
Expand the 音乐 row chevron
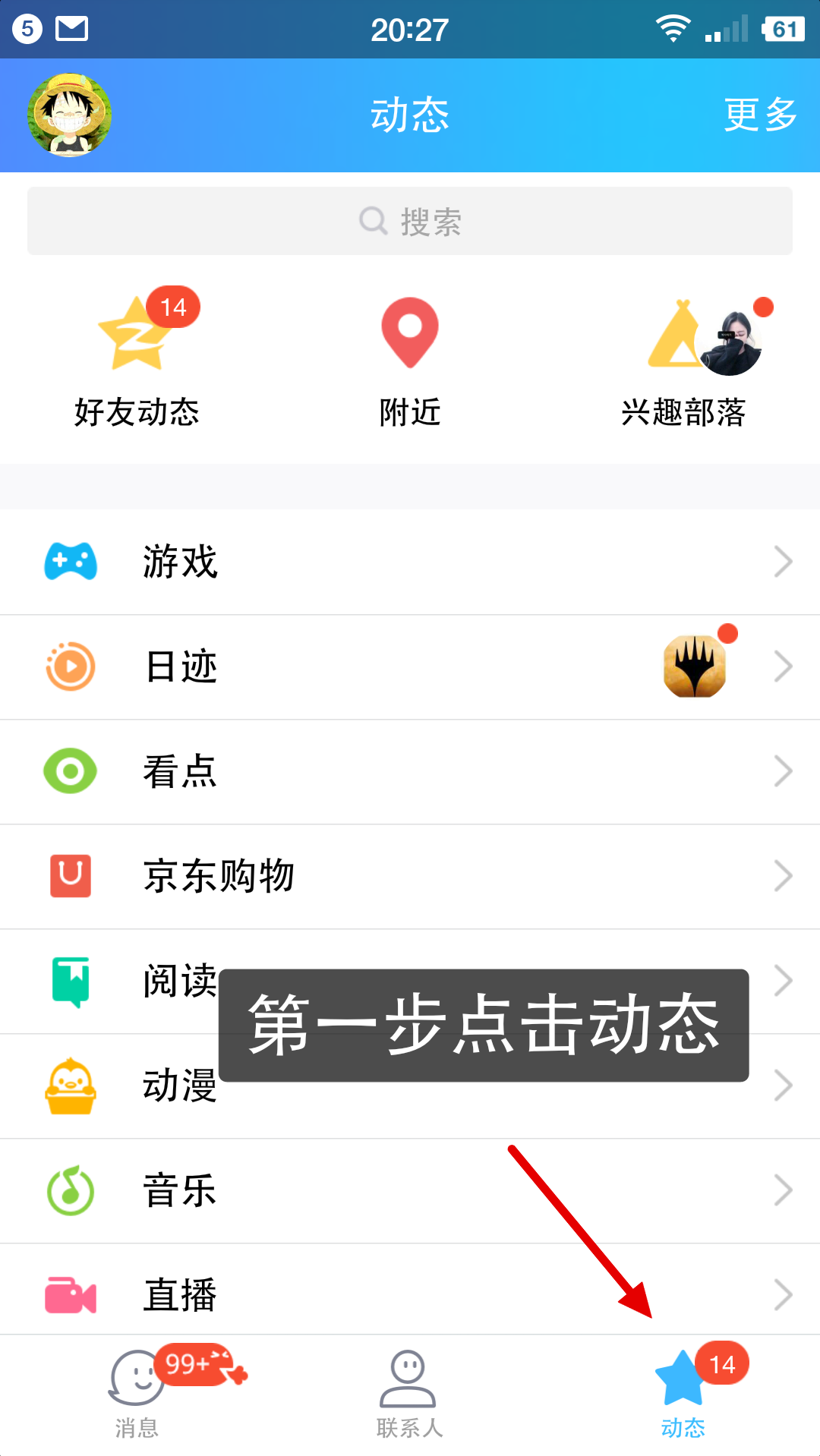(784, 1190)
